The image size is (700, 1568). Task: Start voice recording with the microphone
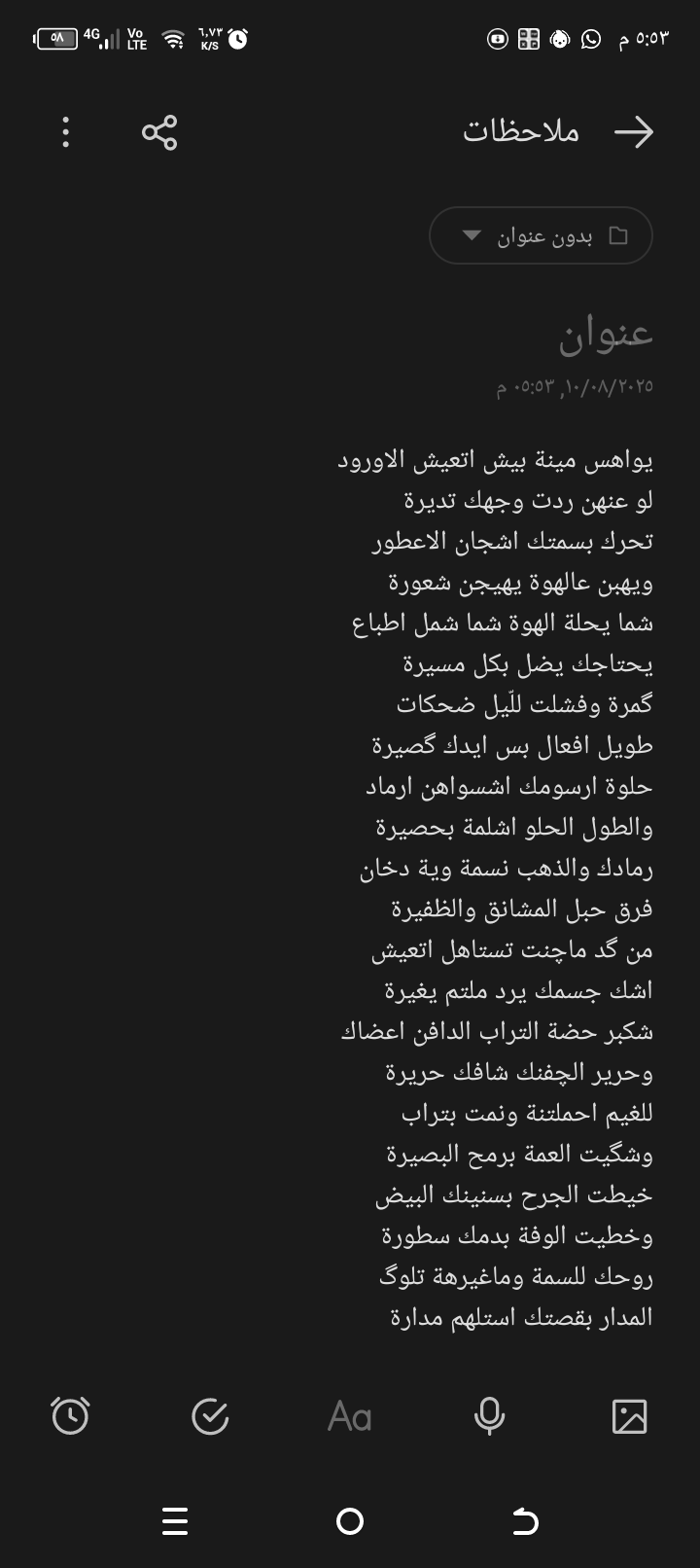pos(489,1416)
